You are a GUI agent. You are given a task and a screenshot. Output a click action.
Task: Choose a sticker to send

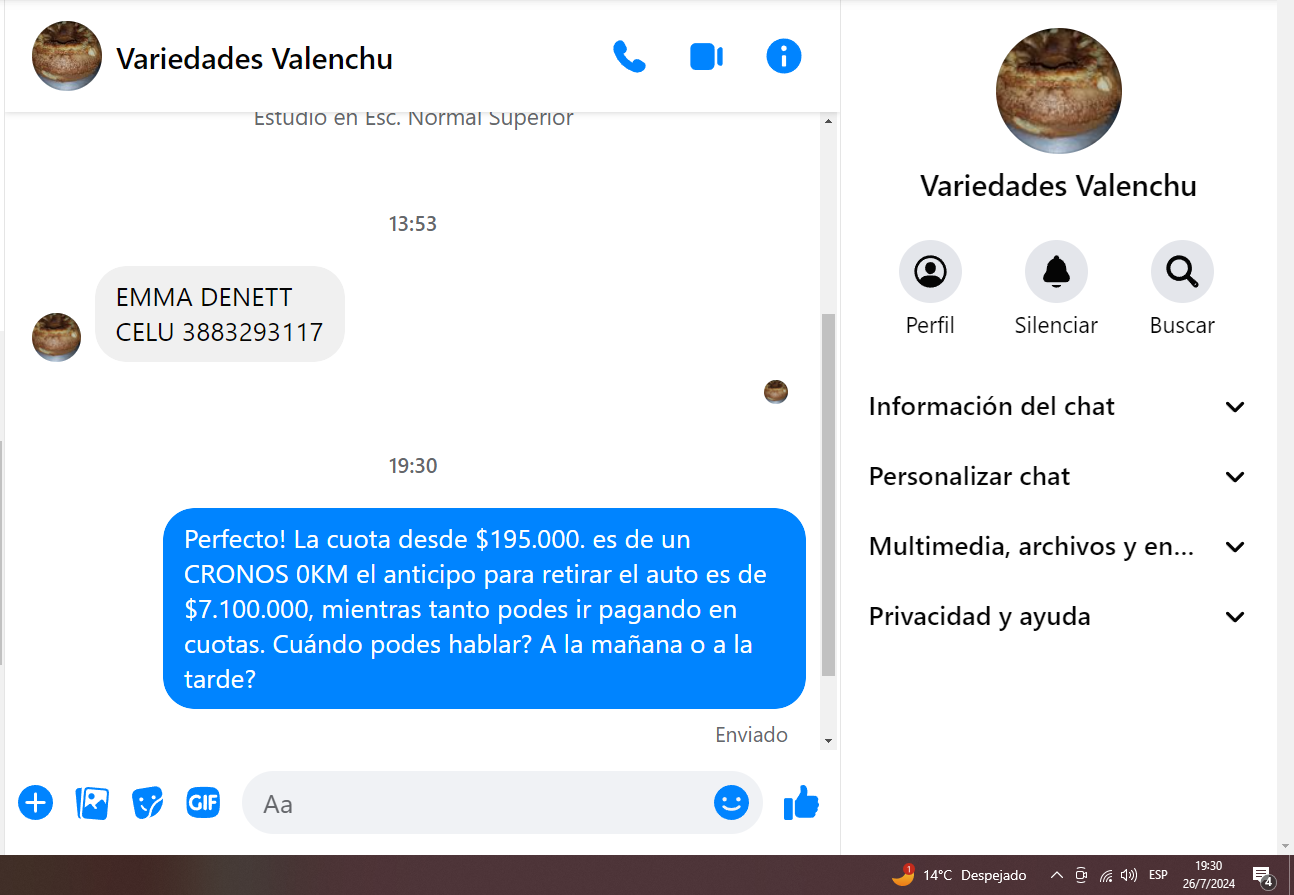pos(148,802)
